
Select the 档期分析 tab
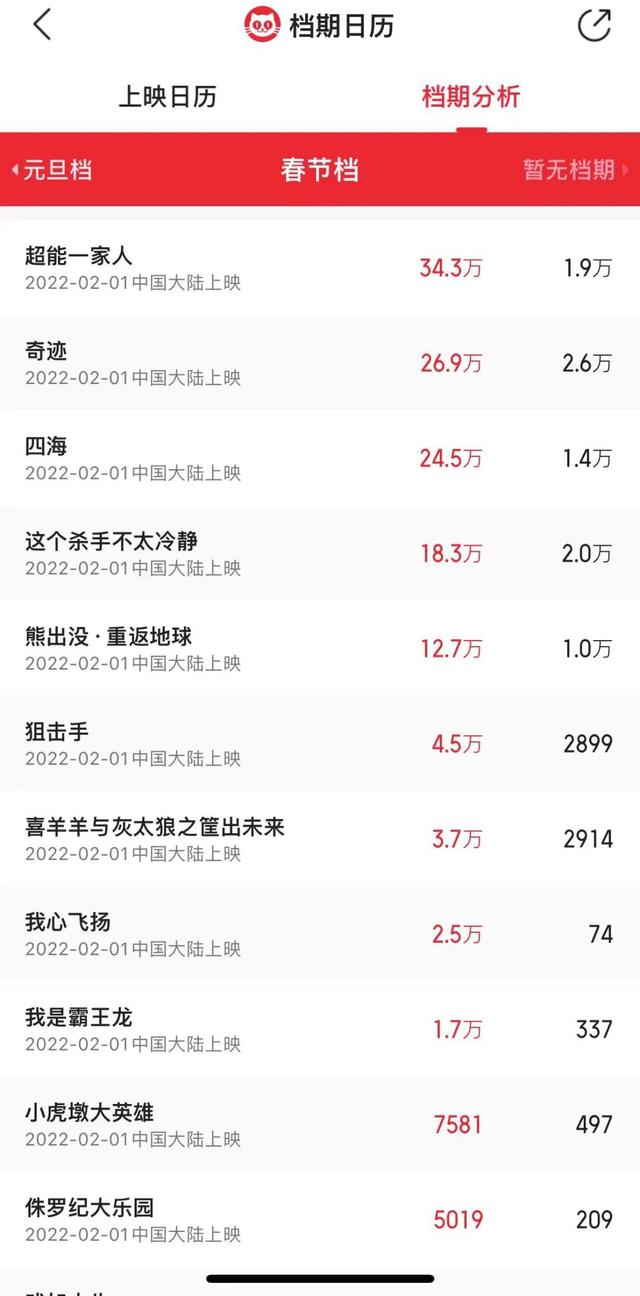[x=471, y=97]
